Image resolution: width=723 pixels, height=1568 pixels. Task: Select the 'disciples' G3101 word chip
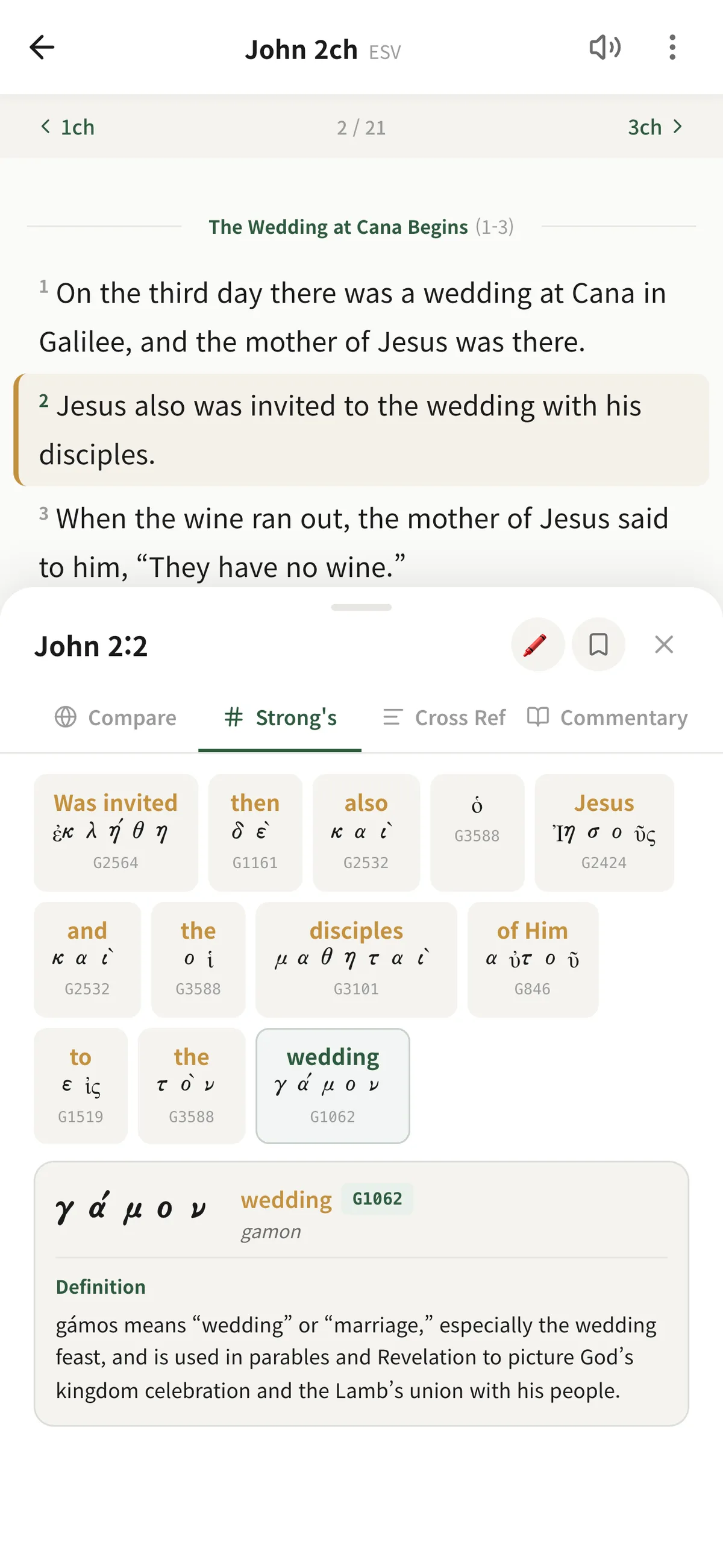pyautogui.click(x=356, y=959)
